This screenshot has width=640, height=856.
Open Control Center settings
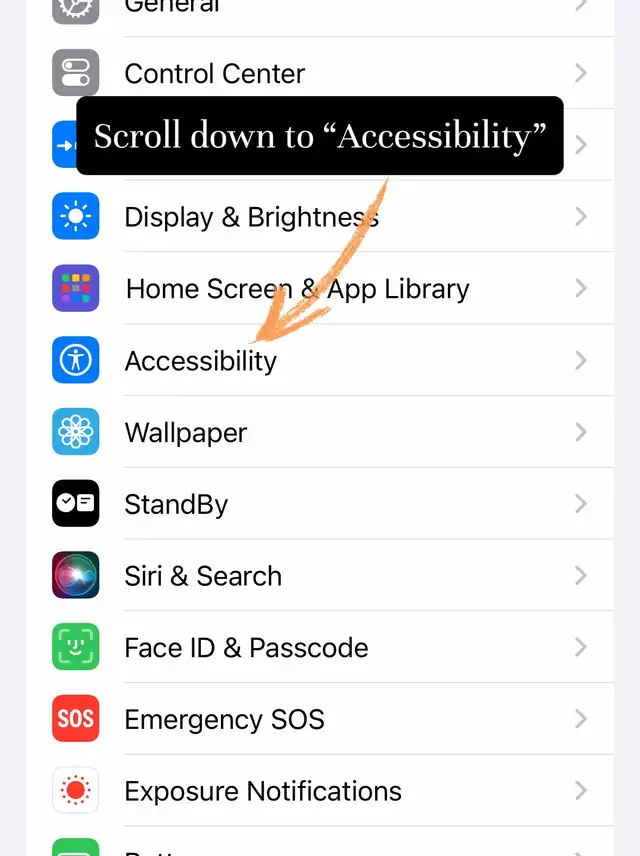(x=320, y=73)
